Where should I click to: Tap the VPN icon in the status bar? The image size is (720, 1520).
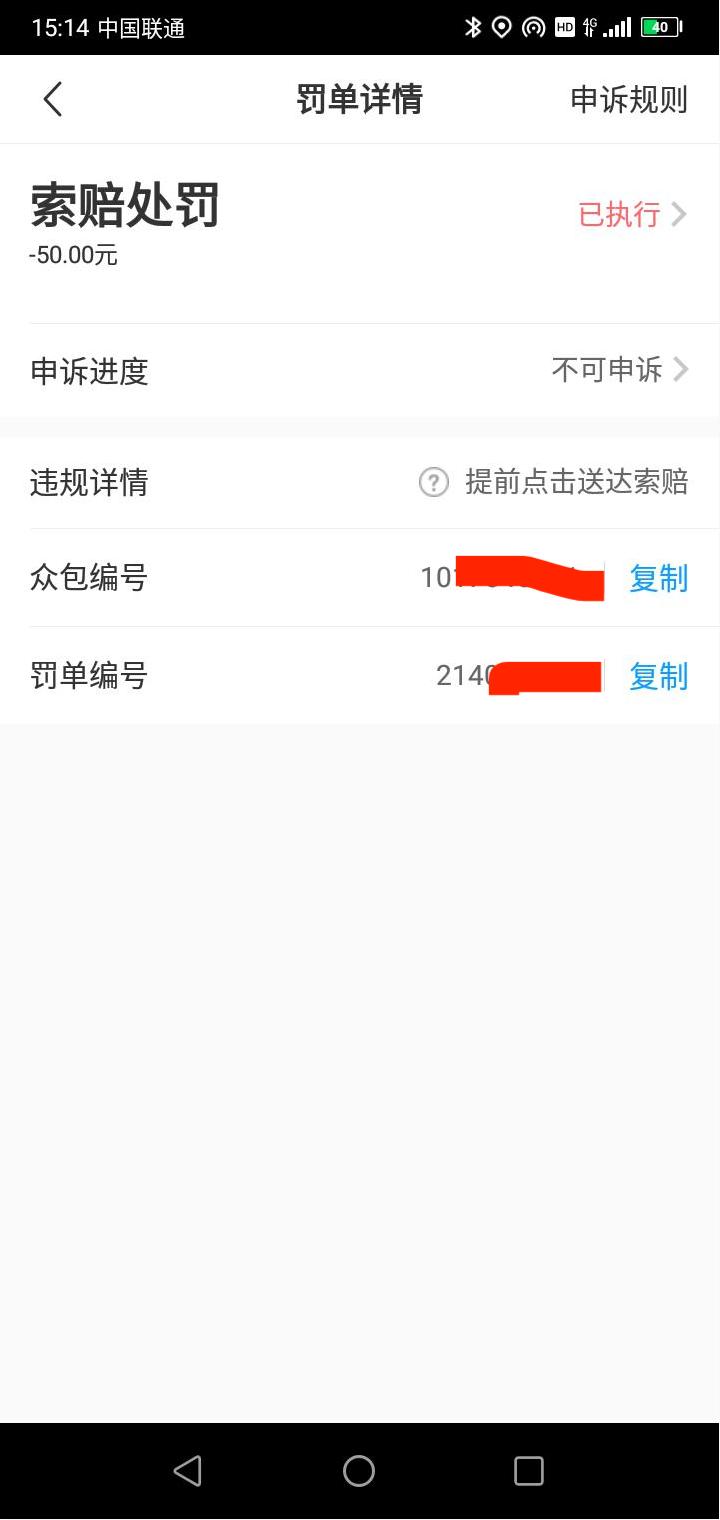(531, 27)
